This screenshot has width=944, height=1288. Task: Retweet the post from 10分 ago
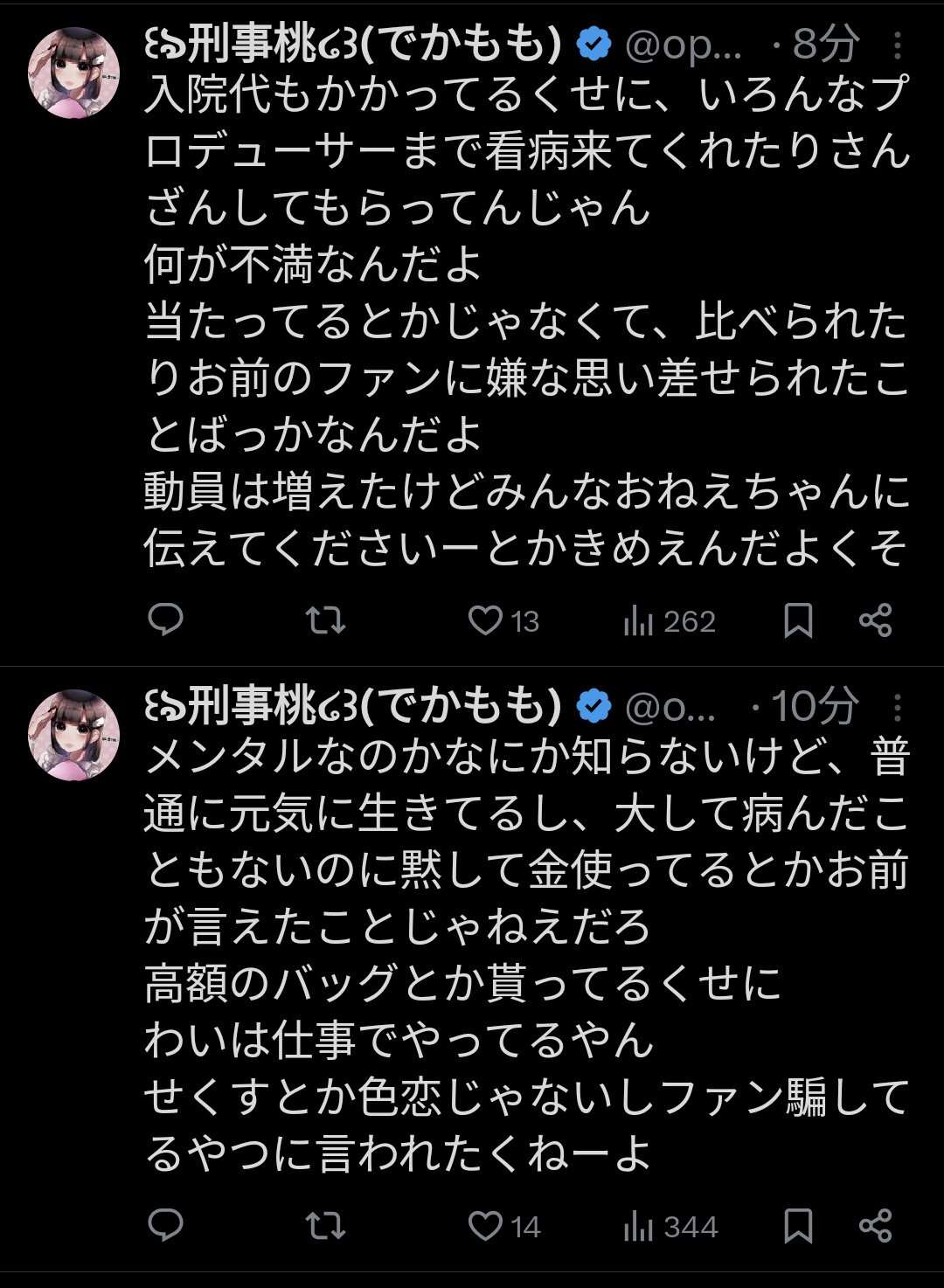(x=325, y=1226)
